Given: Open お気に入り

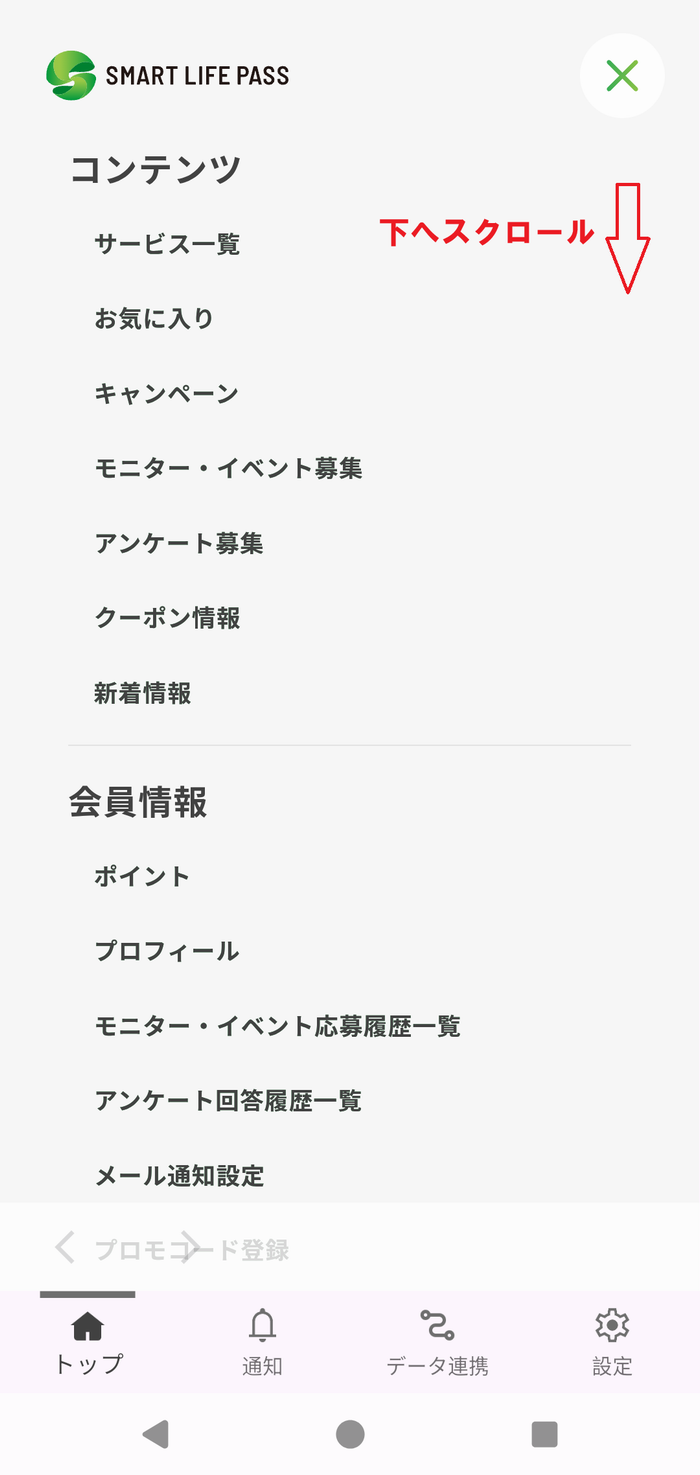Looking at the screenshot, I should tap(154, 319).
